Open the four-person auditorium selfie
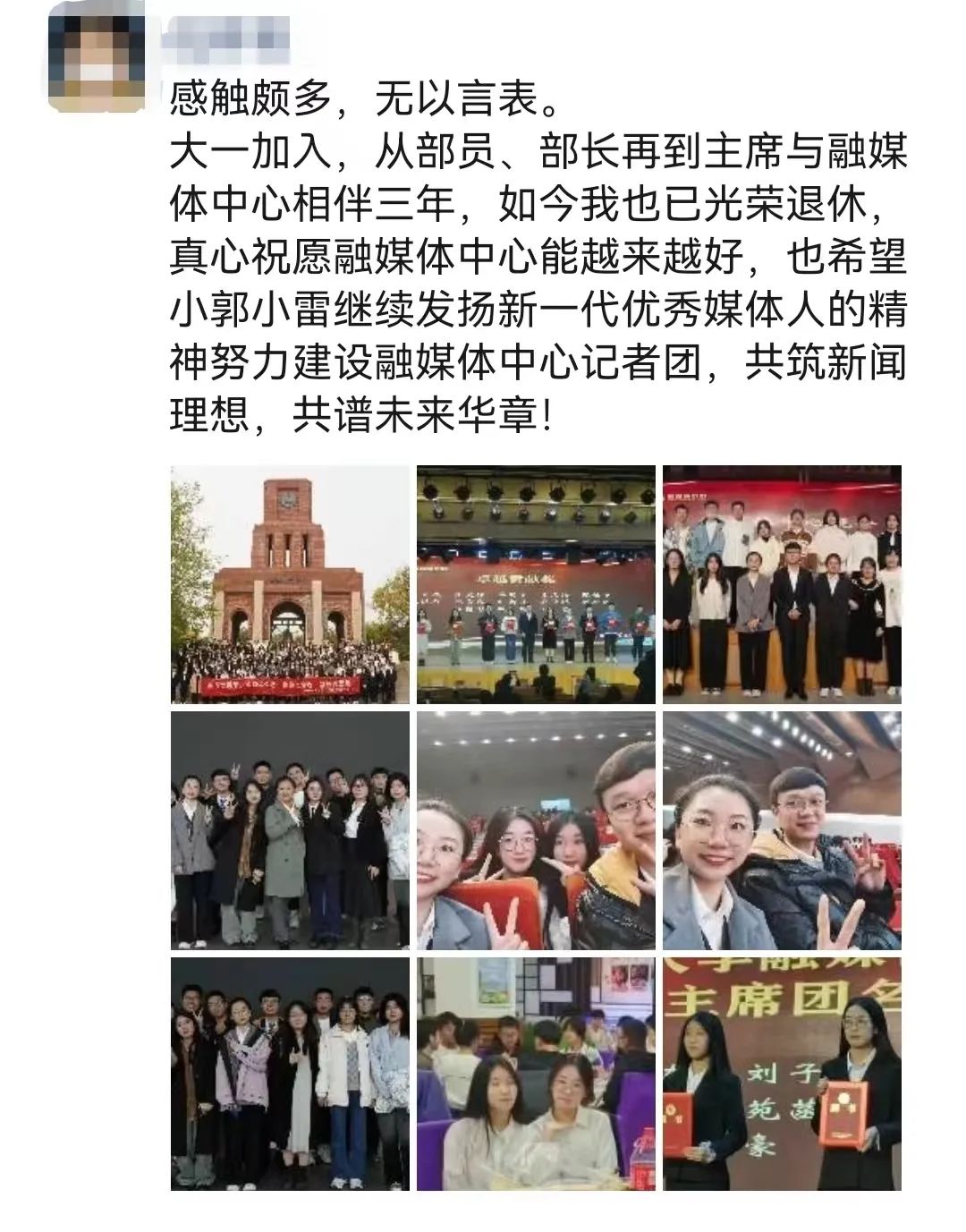The height and width of the screenshot is (1232, 966). click(536, 830)
